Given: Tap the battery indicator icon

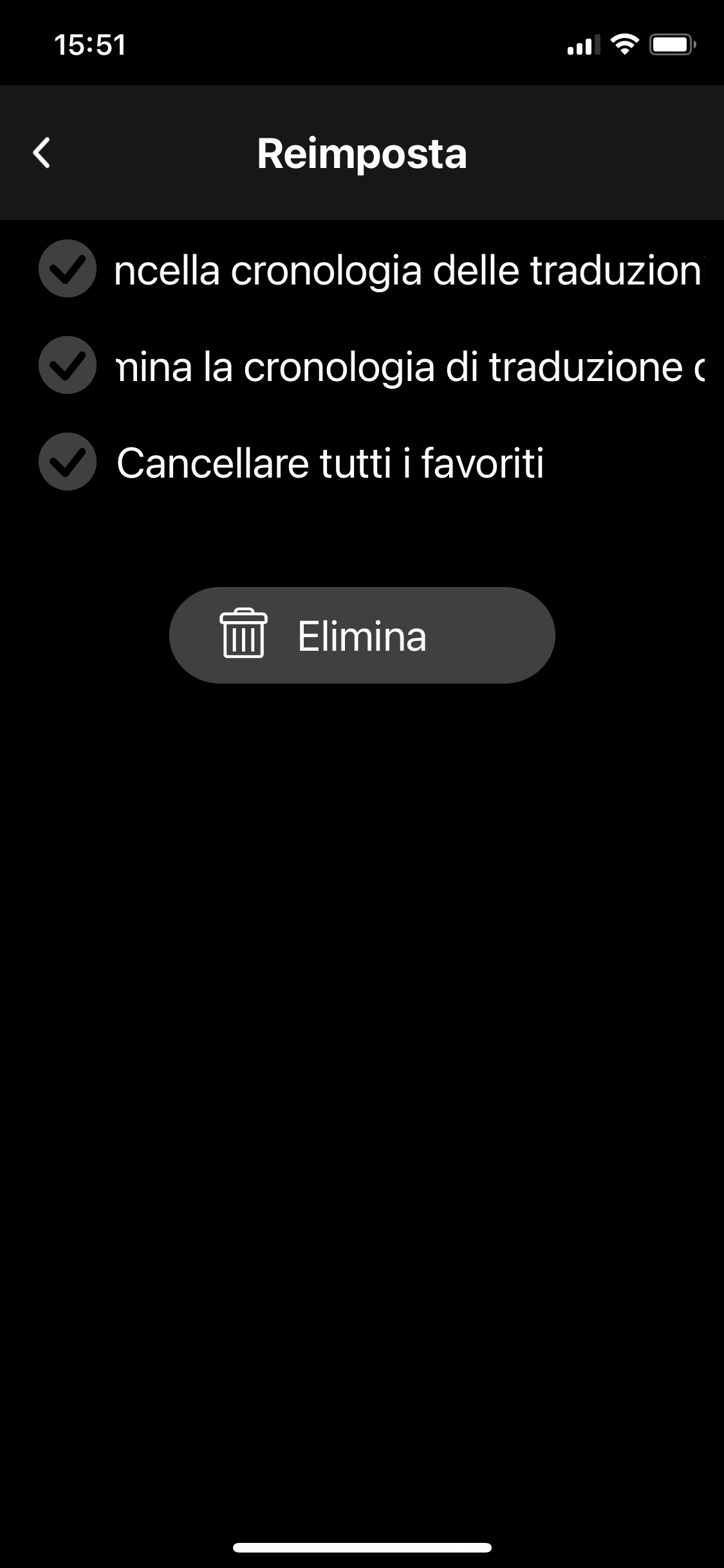Looking at the screenshot, I should (672, 43).
